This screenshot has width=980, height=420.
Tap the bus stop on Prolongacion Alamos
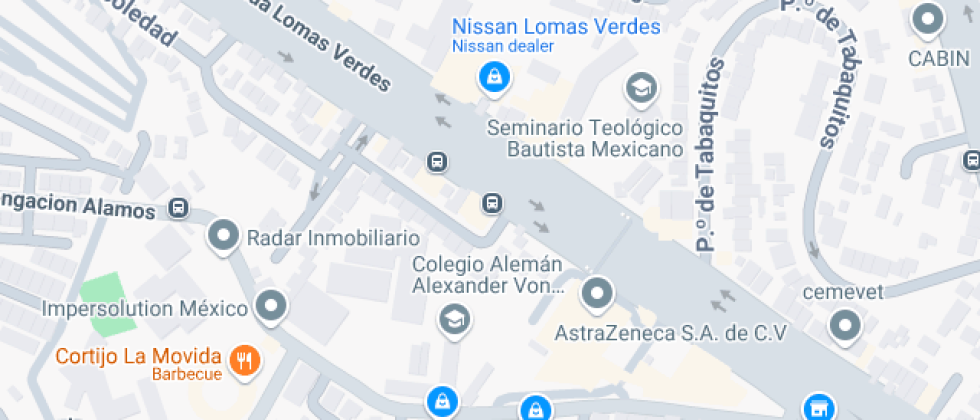(179, 209)
